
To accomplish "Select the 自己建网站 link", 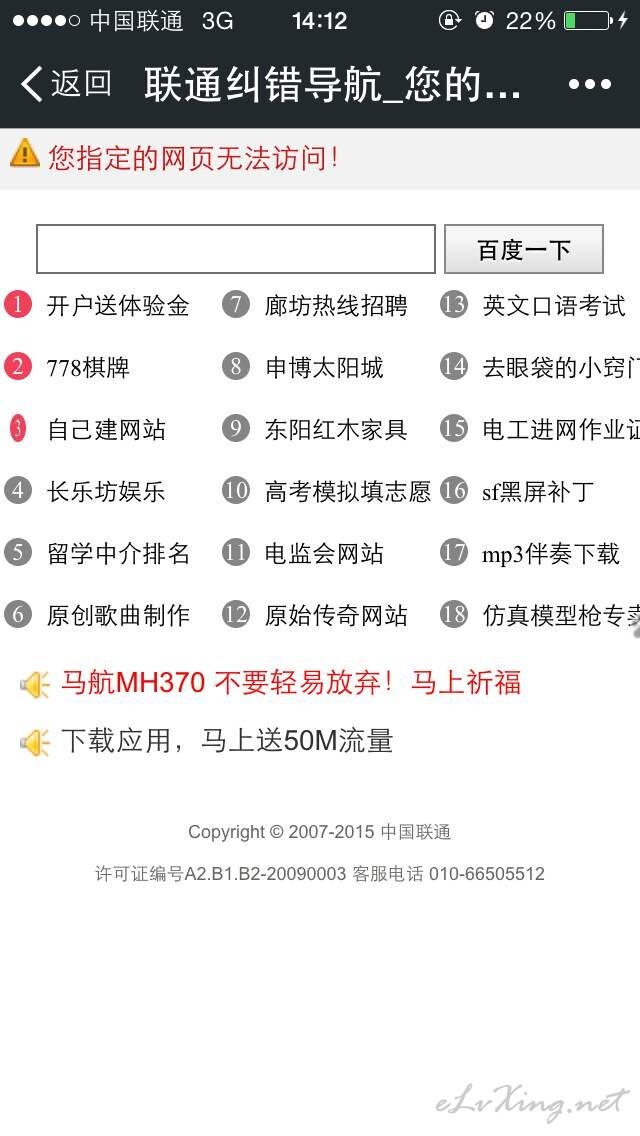I will 106,429.
